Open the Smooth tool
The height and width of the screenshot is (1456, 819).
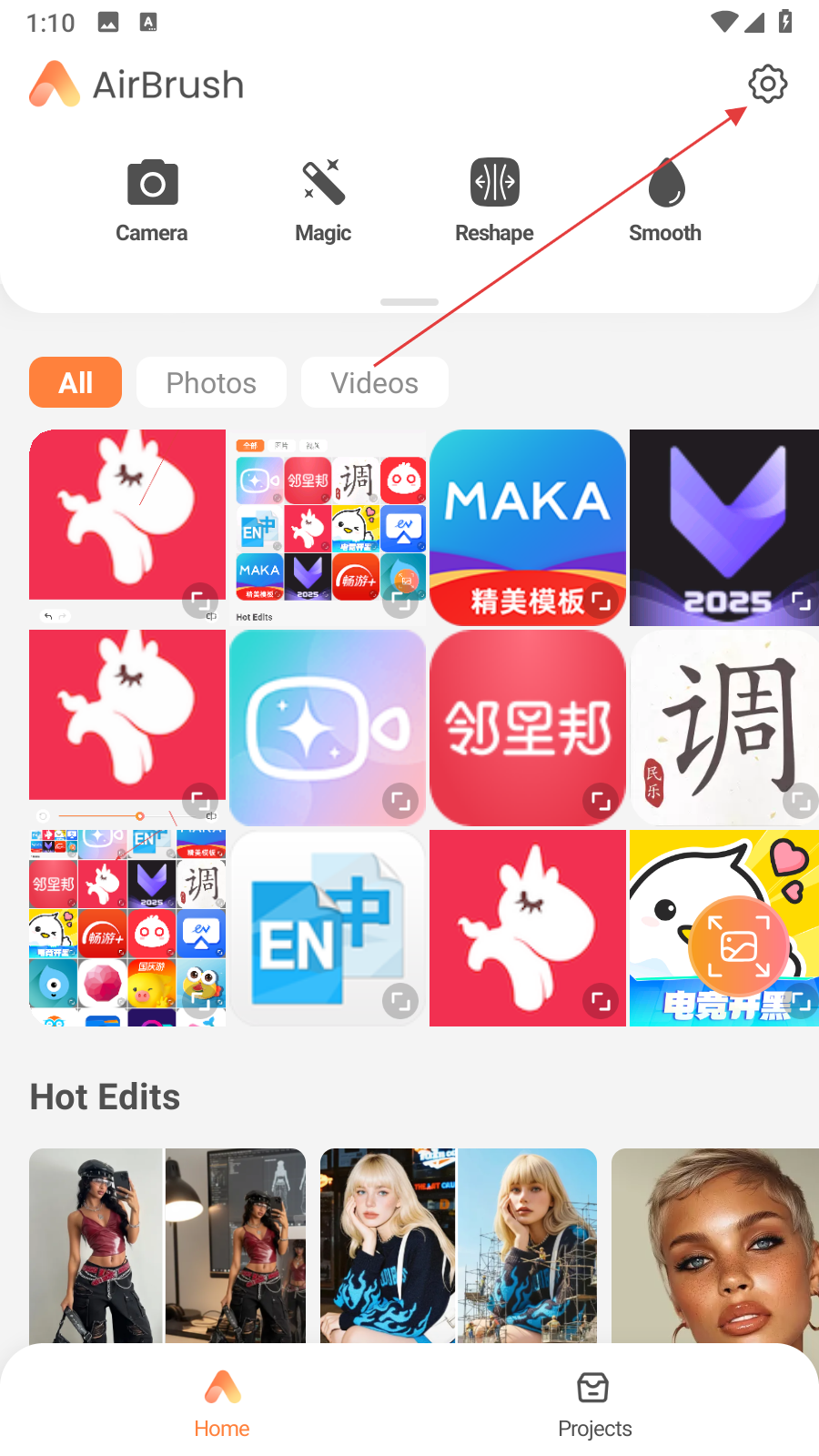665,200
